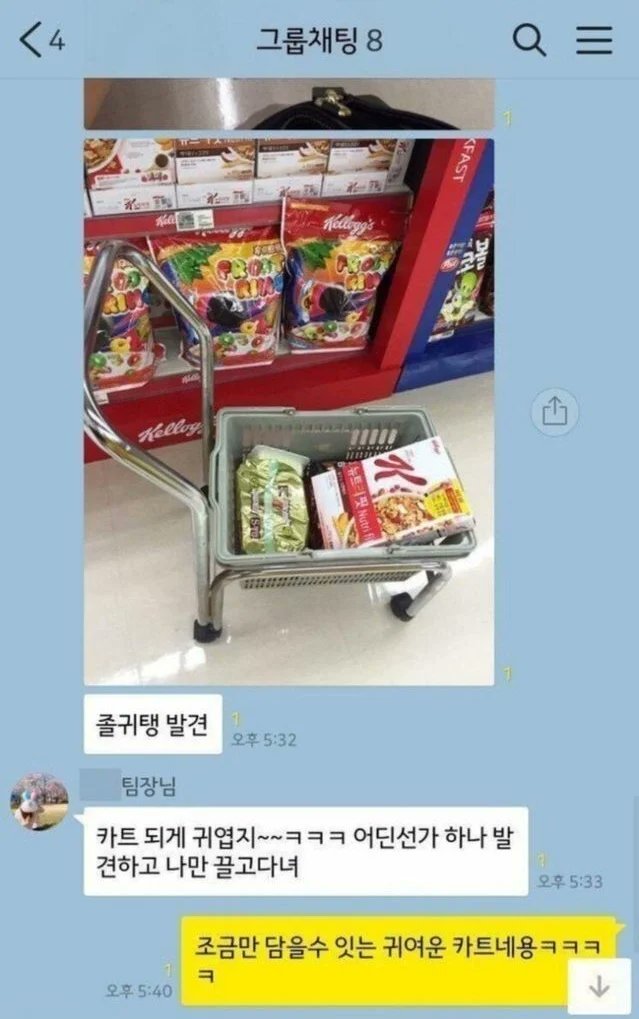The width and height of the screenshot is (639, 1019).
Task: Open the shopping cart photo fullscreen
Action: pyautogui.click(x=288, y=411)
